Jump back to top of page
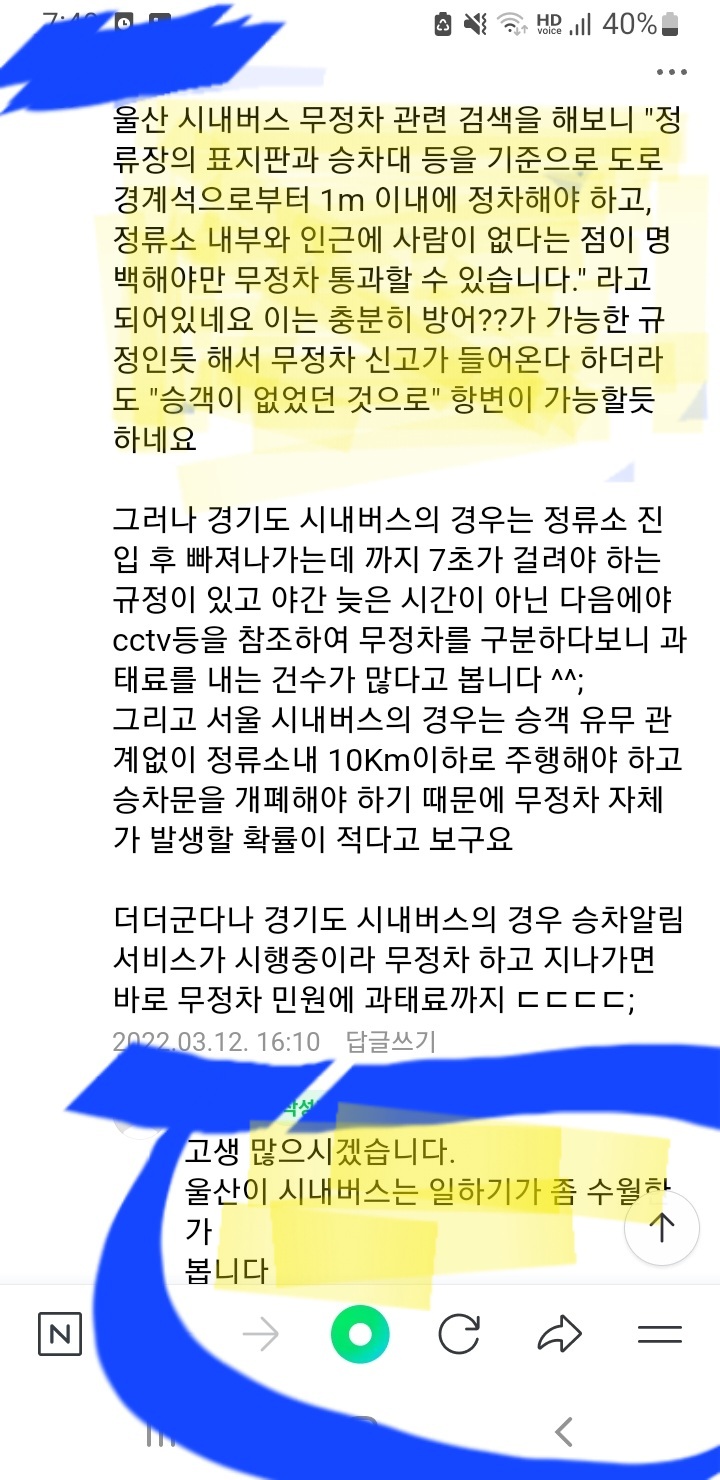The width and height of the screenshot is (720, 1480). pyautogui.click(x=662, y=1227)
